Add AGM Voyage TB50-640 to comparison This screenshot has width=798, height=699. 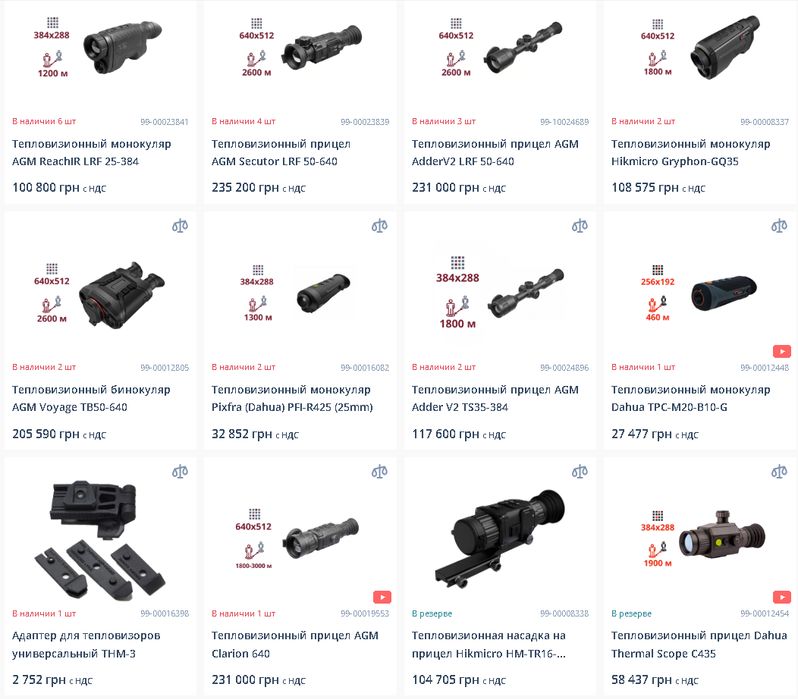180,226
